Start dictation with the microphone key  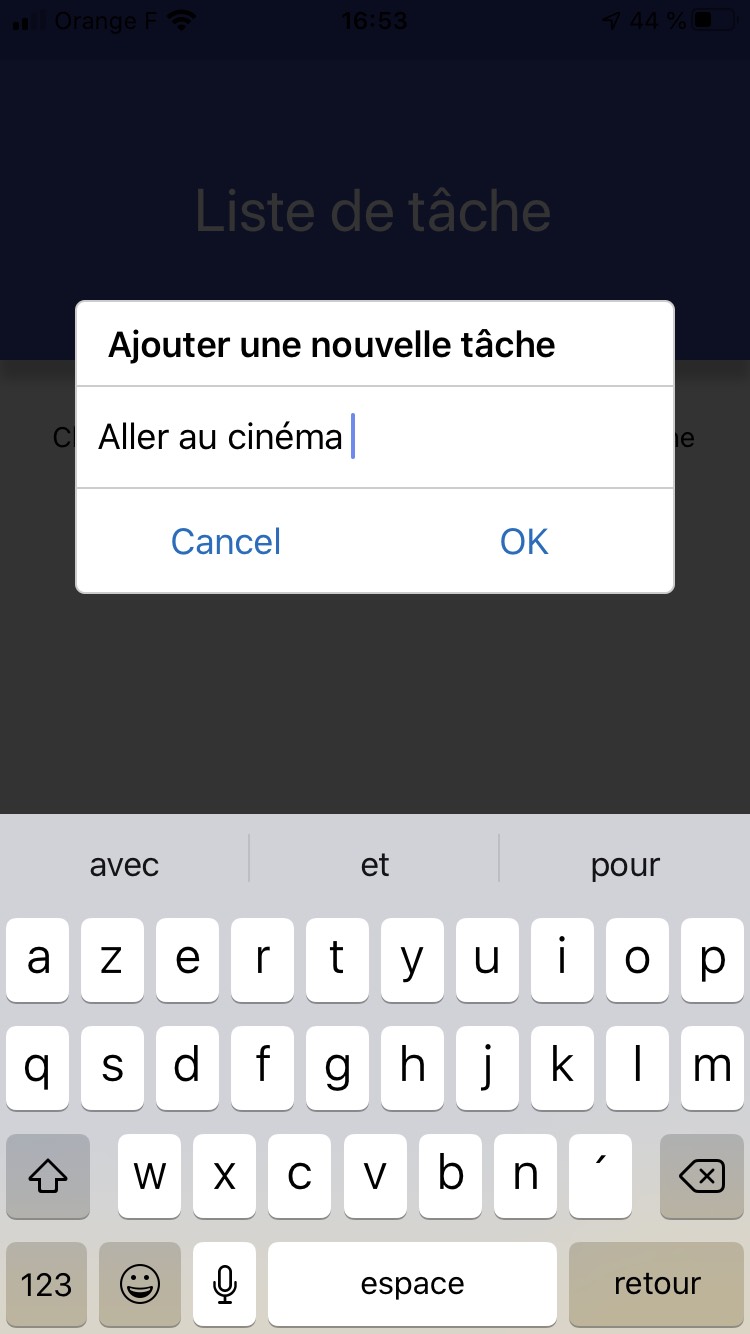pyautogui.click(x=225, y=1283)
